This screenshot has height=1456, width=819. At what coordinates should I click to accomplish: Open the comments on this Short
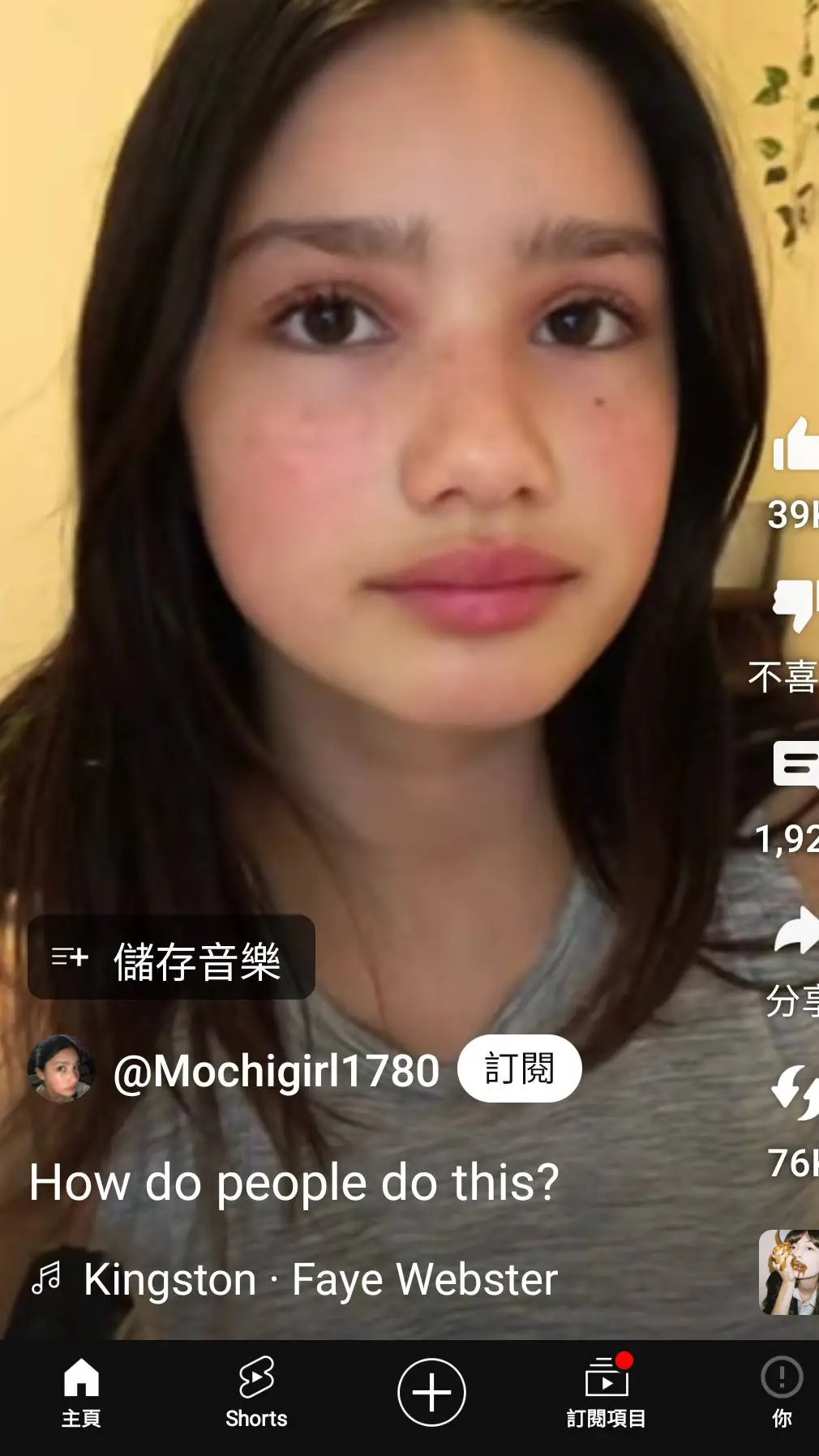(x=795, y=764)
